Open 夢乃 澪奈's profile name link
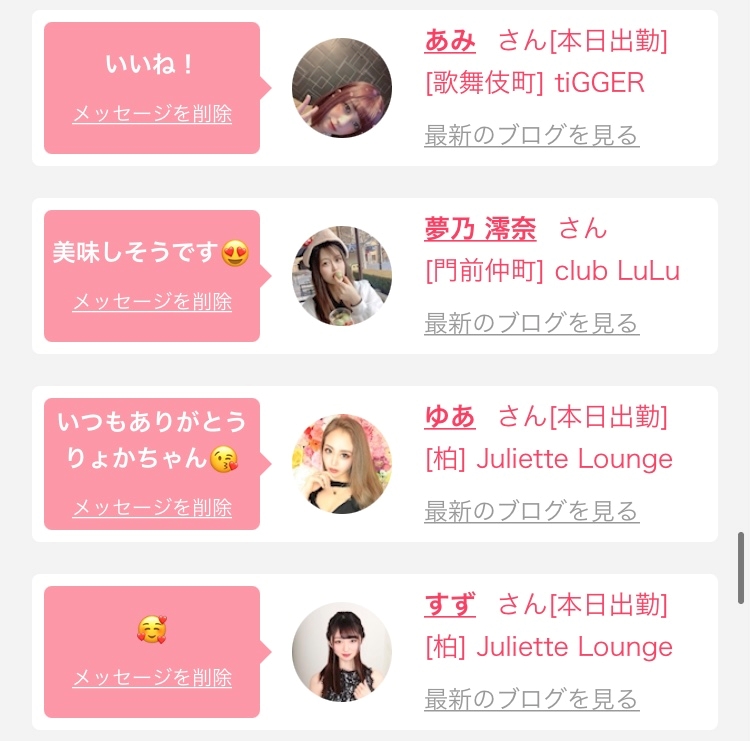This screenshot has width=750, height=741. tap(480, 229)
